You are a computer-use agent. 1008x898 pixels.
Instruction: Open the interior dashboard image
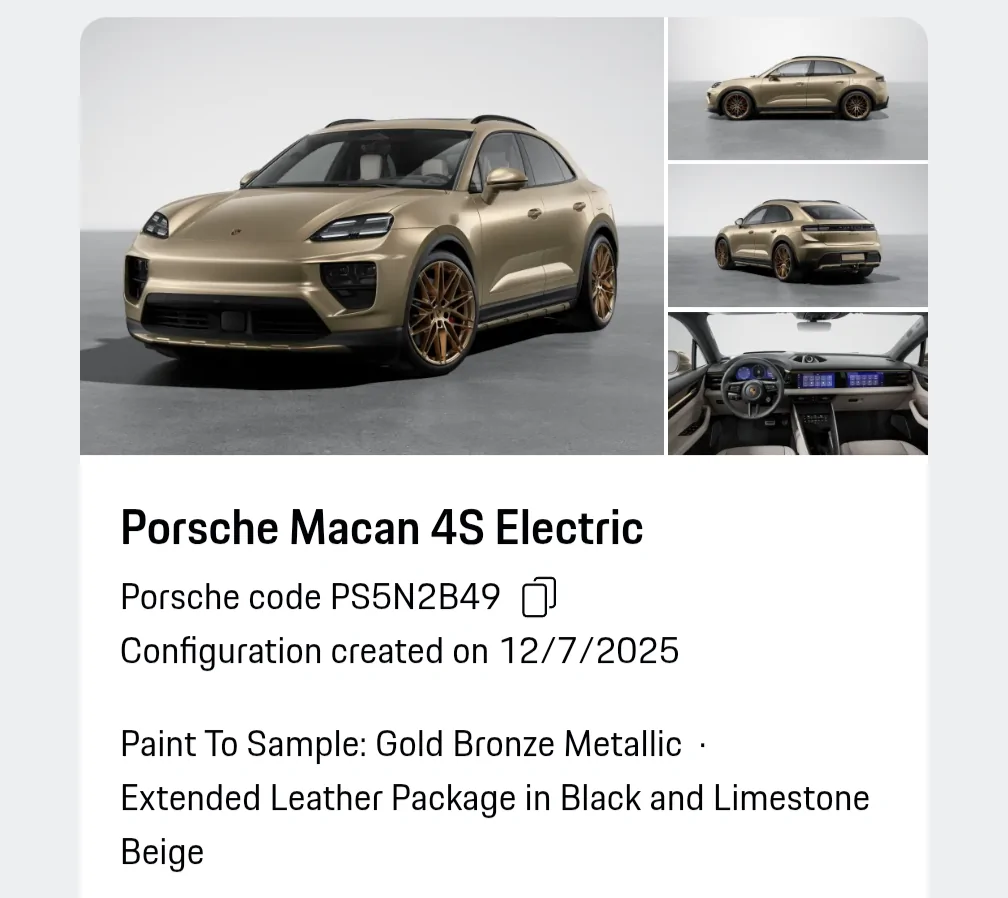point(797,384)
